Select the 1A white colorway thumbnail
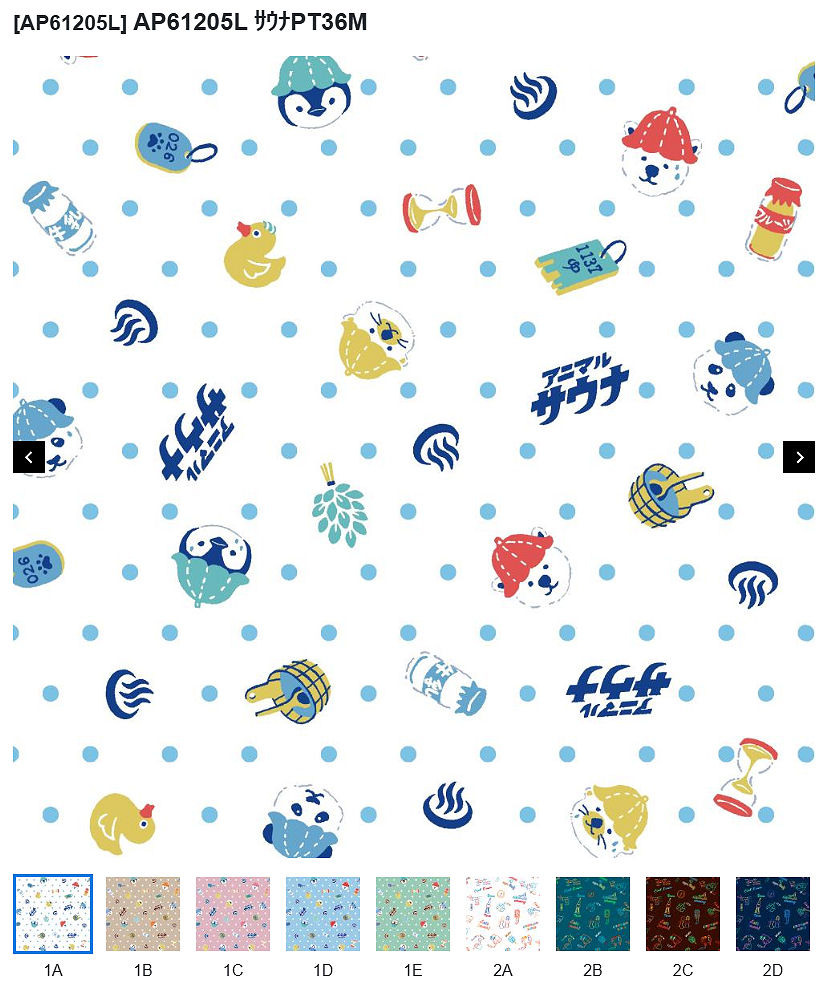Screen dimensions: 825x991 (x=53, y=914)
